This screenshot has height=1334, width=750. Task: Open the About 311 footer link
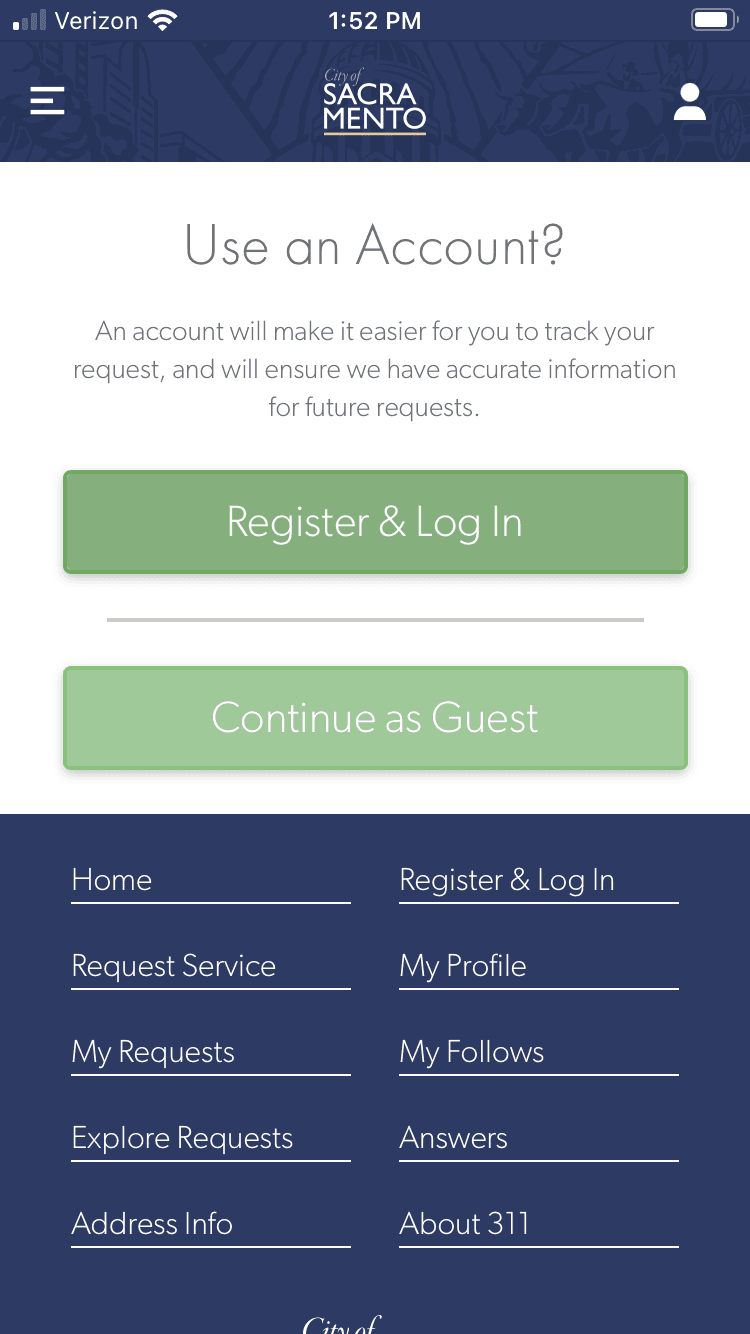[x=464, y=1224]
